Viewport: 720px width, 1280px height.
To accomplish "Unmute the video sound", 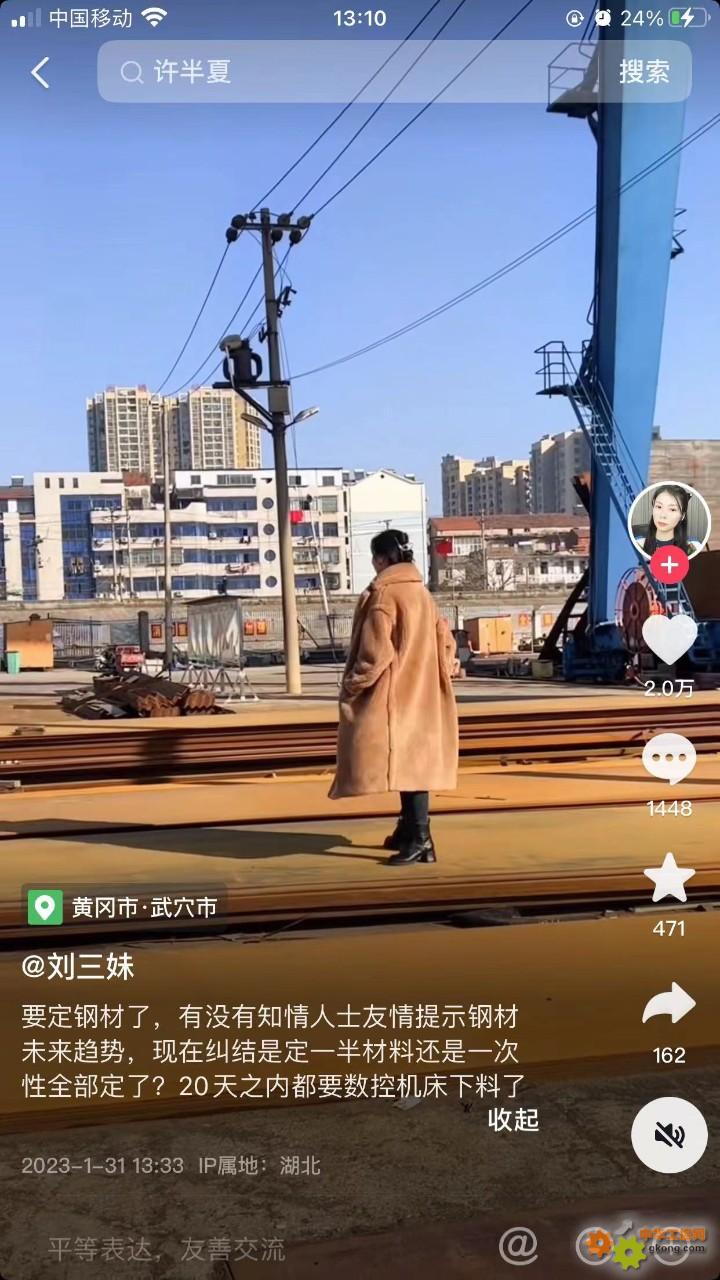I will (x=669, y=1135).
